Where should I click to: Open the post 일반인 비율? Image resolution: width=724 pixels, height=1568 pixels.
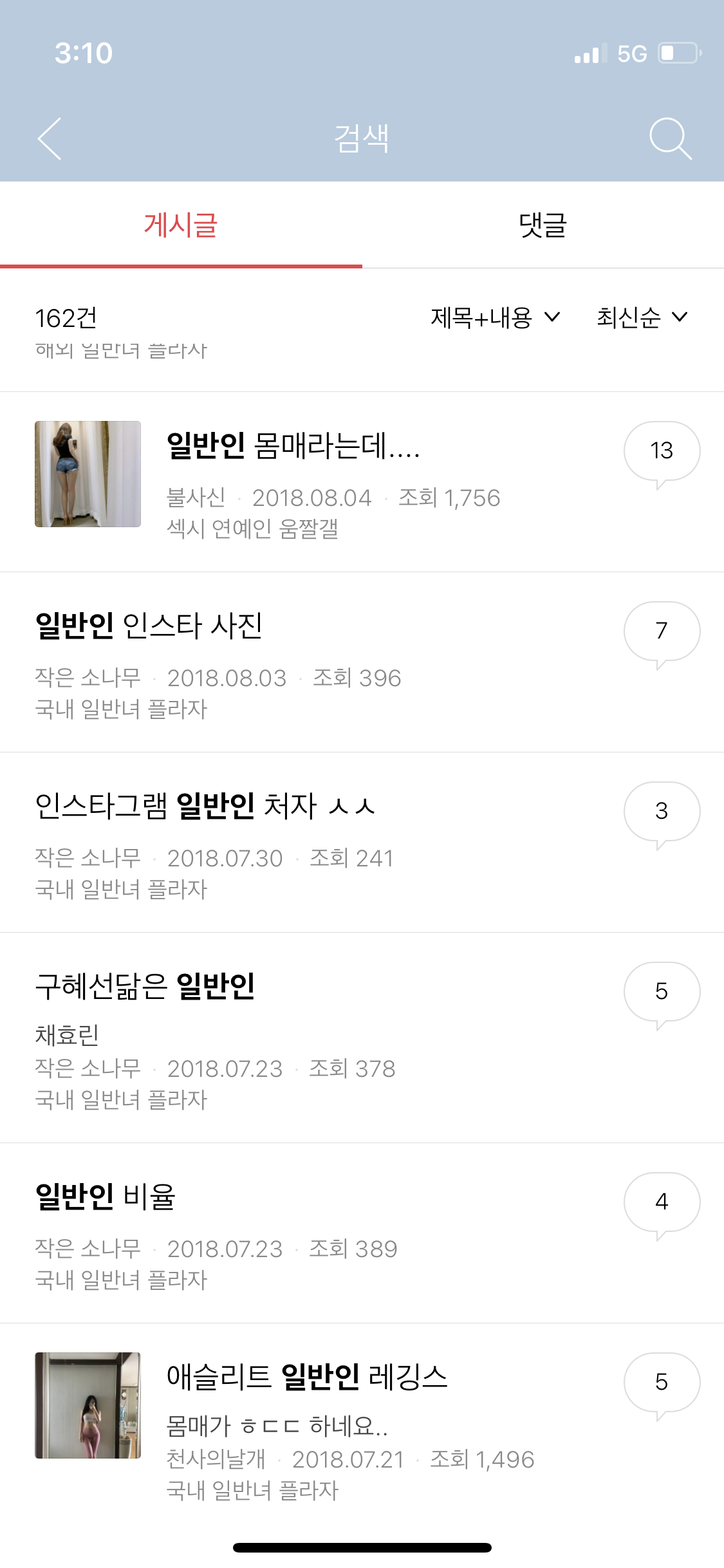(x=106, y=1197)
